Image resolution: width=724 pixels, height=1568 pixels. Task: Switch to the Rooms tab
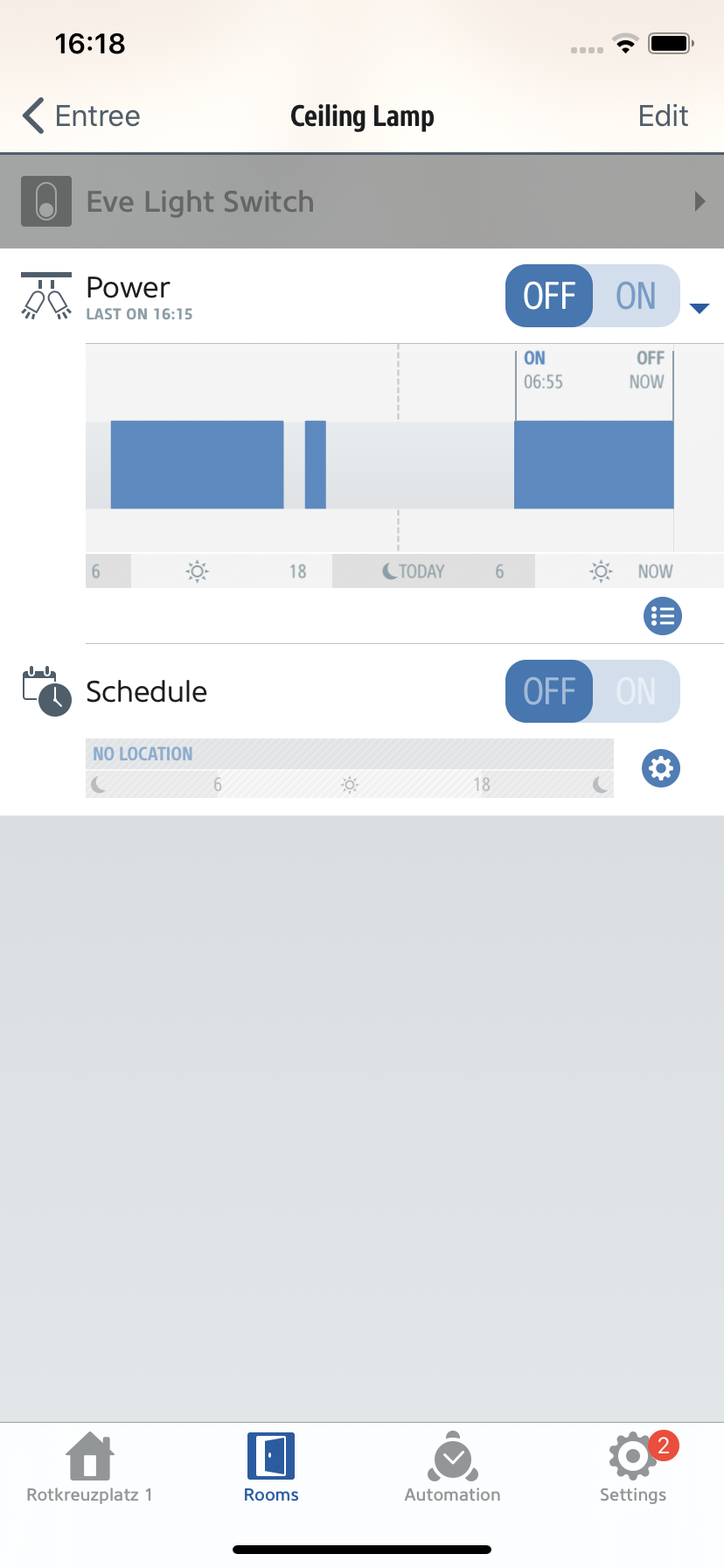[271, 1468]
